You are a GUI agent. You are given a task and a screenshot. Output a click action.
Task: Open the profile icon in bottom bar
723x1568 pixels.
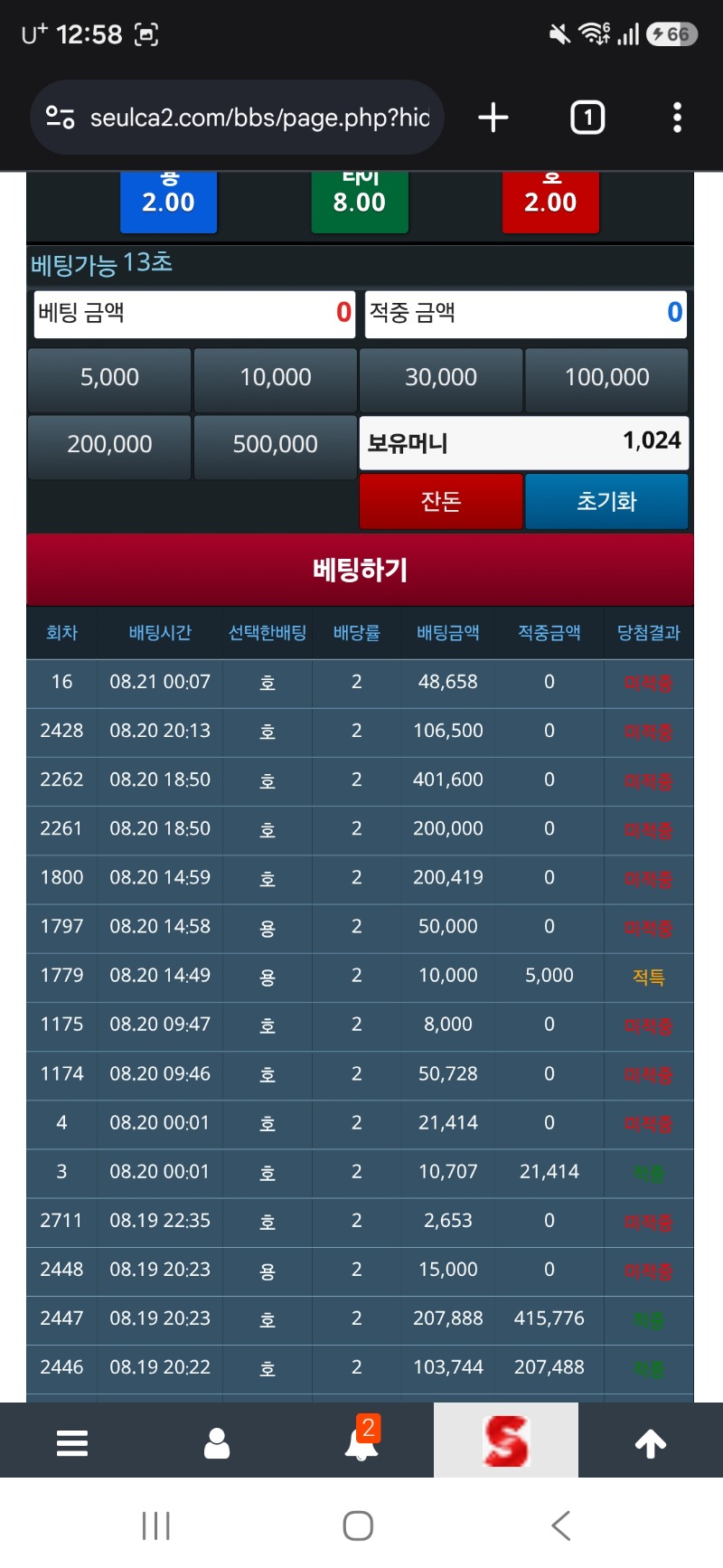(x=217, y=1443)
